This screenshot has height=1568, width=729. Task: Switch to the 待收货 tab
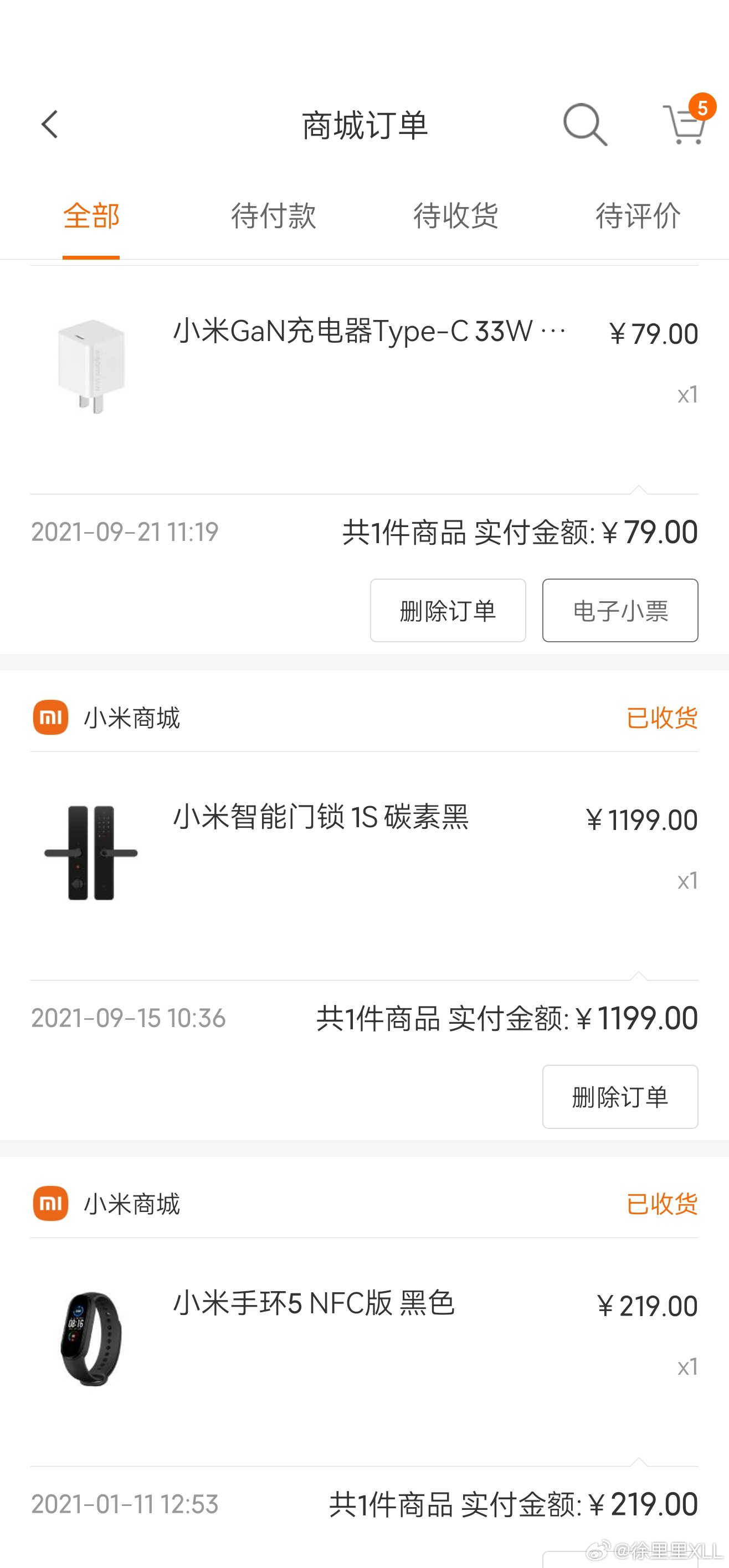click(455, 216)
